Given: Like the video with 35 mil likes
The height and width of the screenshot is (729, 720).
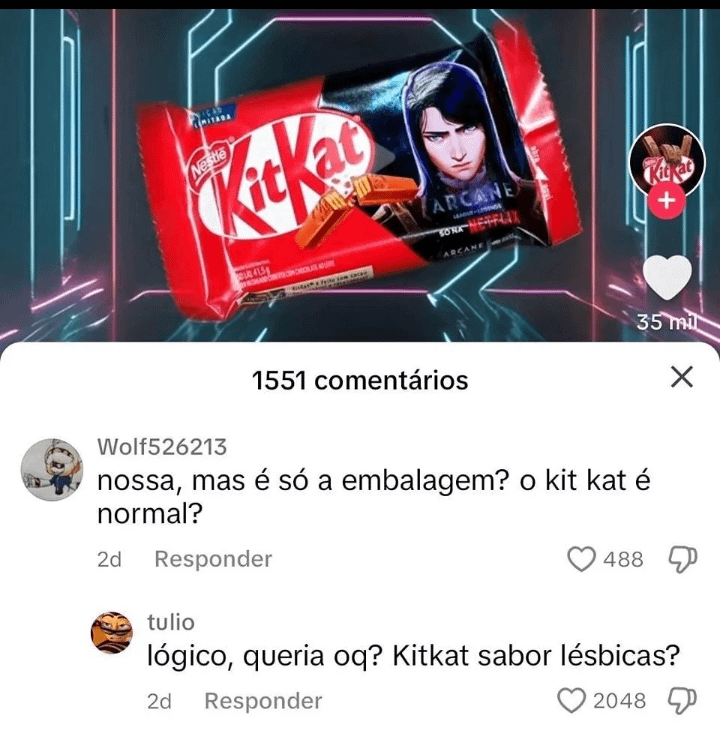Looking at the screenshot, I should coord(668,278).
